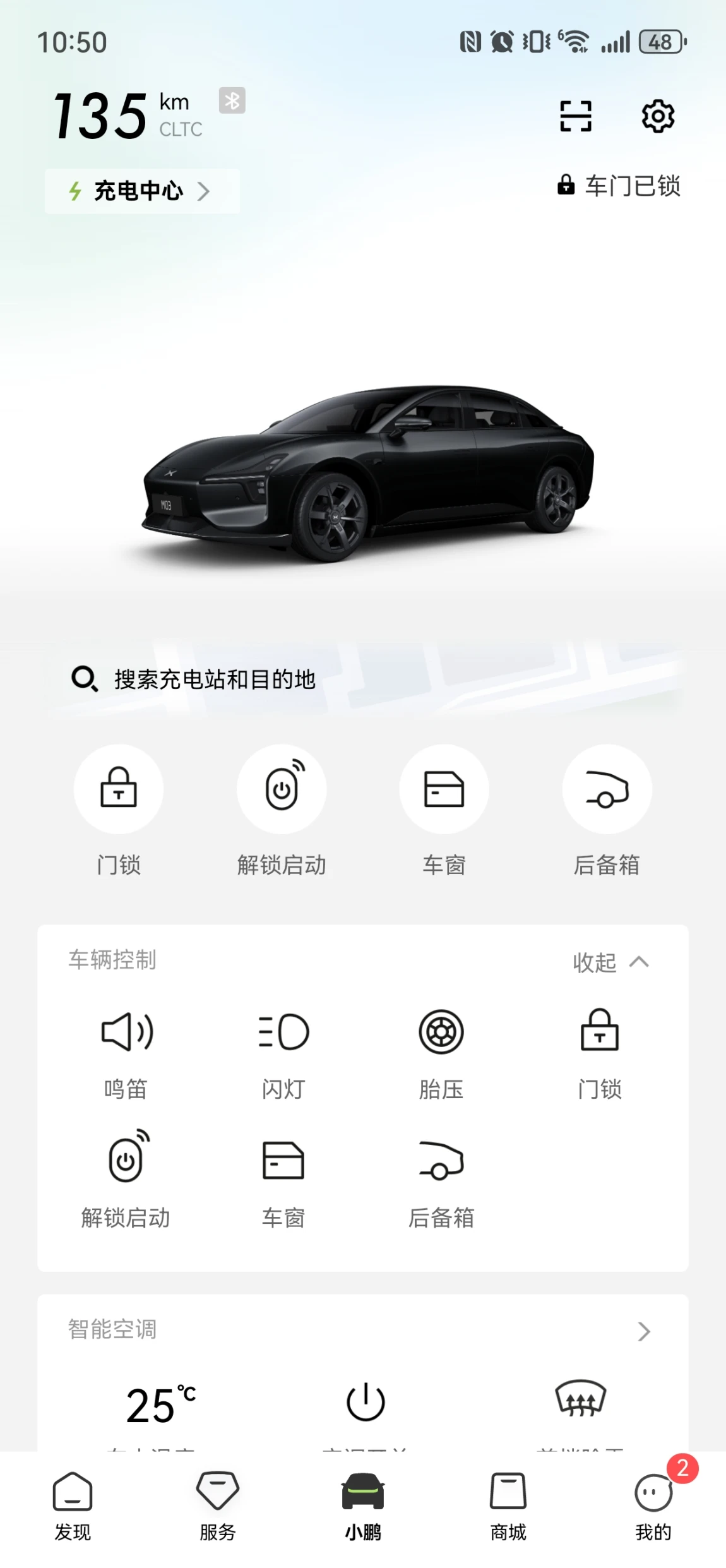Viewport: 726px width, 1568px height.
Task: Turn on front windshield defrost icon
Action: point(580,1397)
